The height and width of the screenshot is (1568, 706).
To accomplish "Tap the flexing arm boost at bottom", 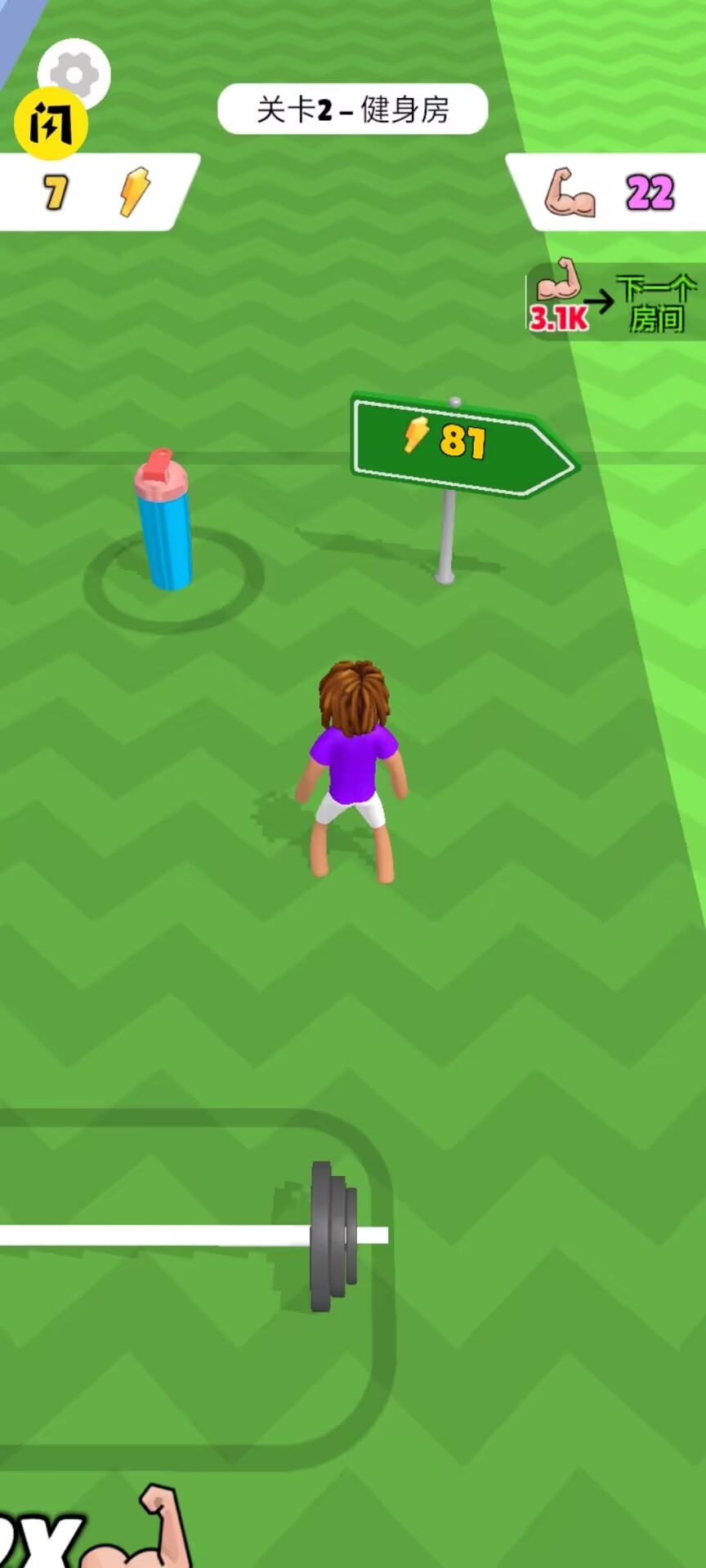I will 98,1532.
